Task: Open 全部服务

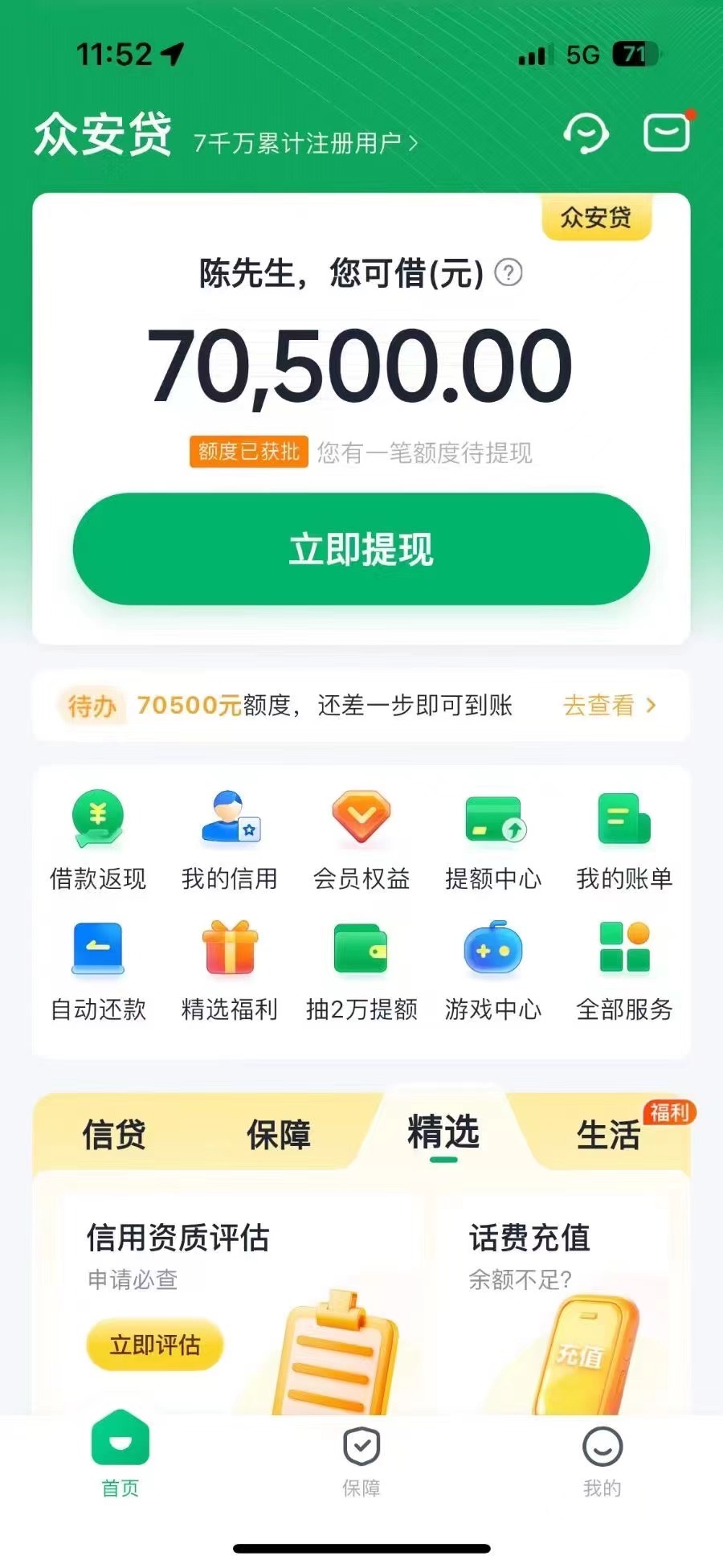Action: click(x=624, y=972)
